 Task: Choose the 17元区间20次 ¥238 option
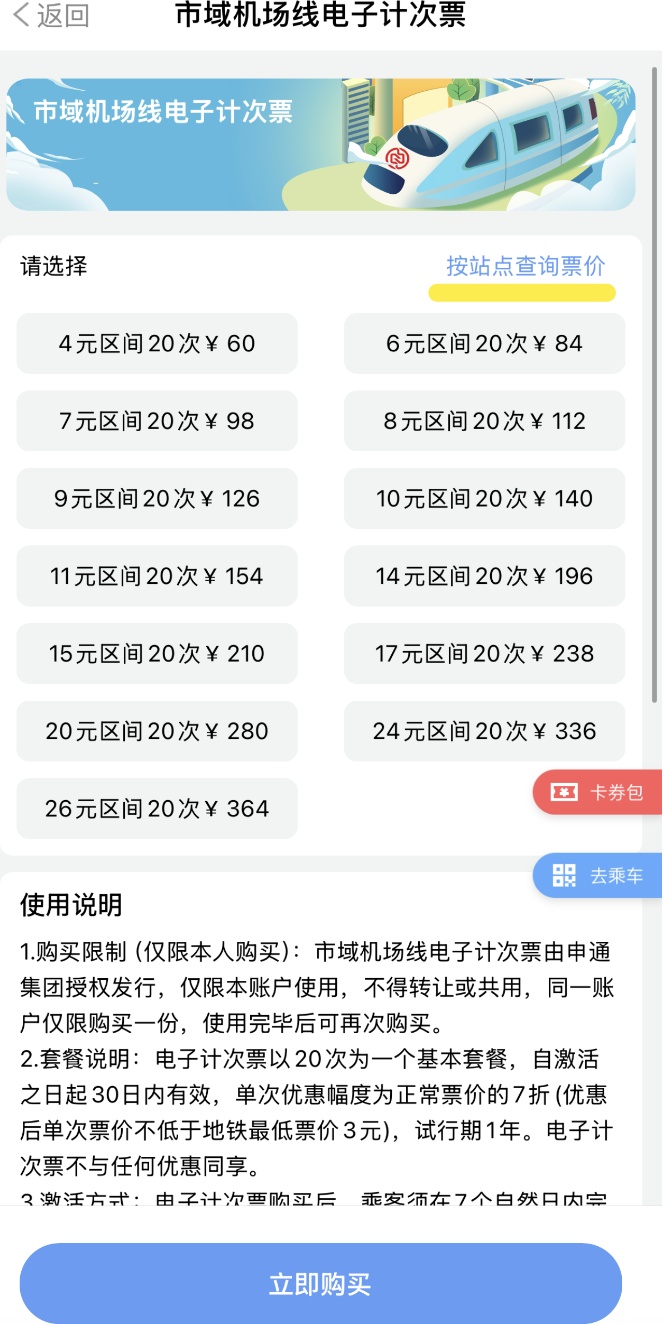point(485,654)
